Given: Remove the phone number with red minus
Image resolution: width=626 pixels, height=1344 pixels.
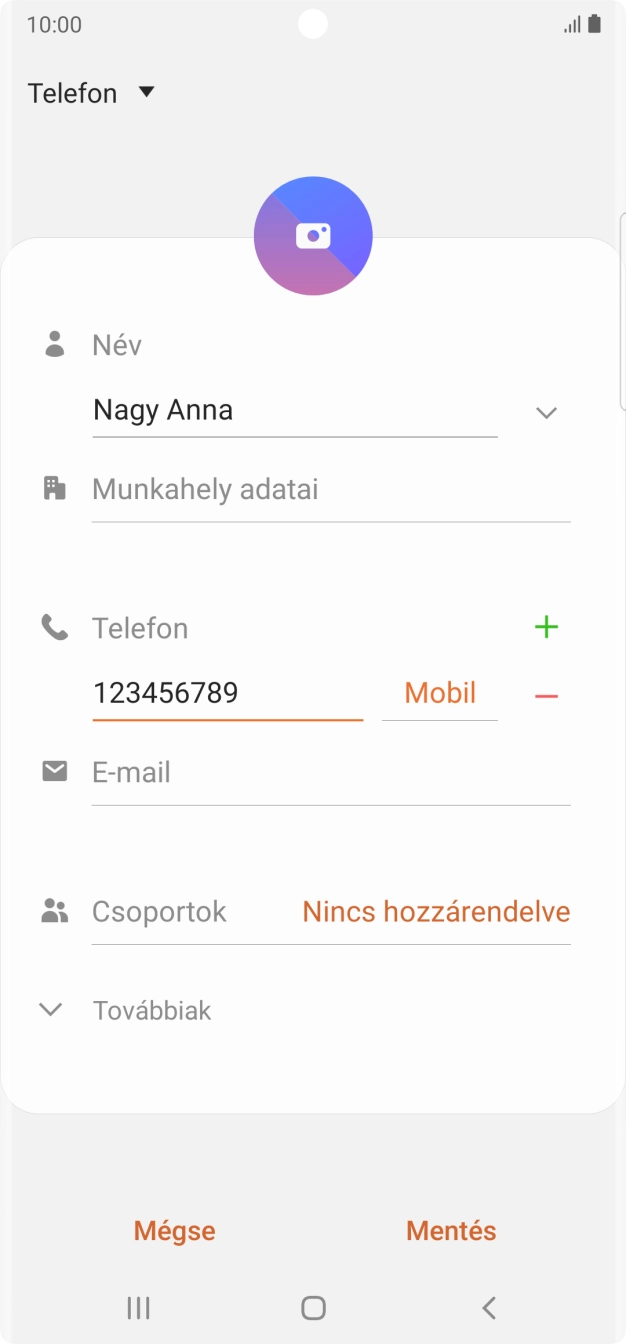Looking at the screenshot, I should (x=546, y=696).
